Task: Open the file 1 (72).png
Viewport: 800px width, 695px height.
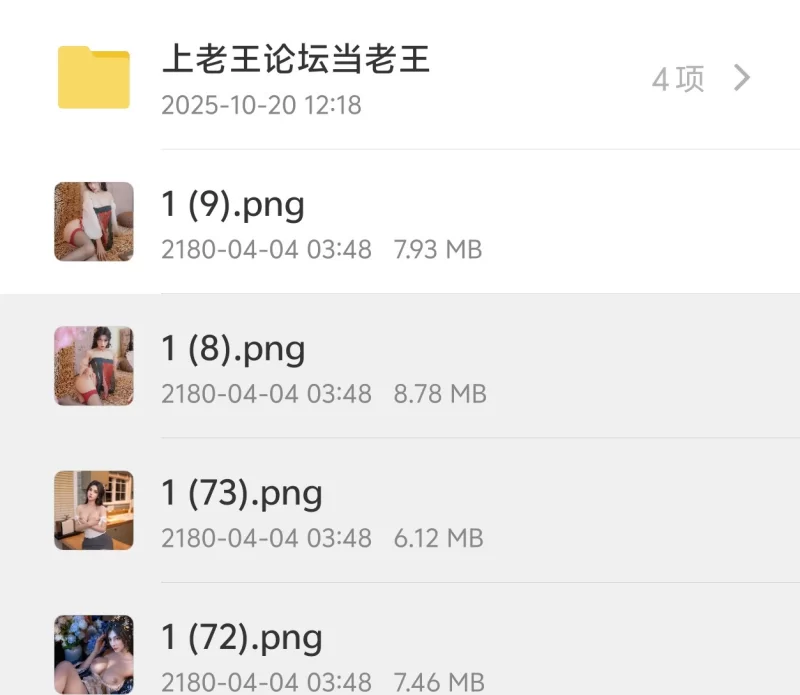Action: point(242,637)
